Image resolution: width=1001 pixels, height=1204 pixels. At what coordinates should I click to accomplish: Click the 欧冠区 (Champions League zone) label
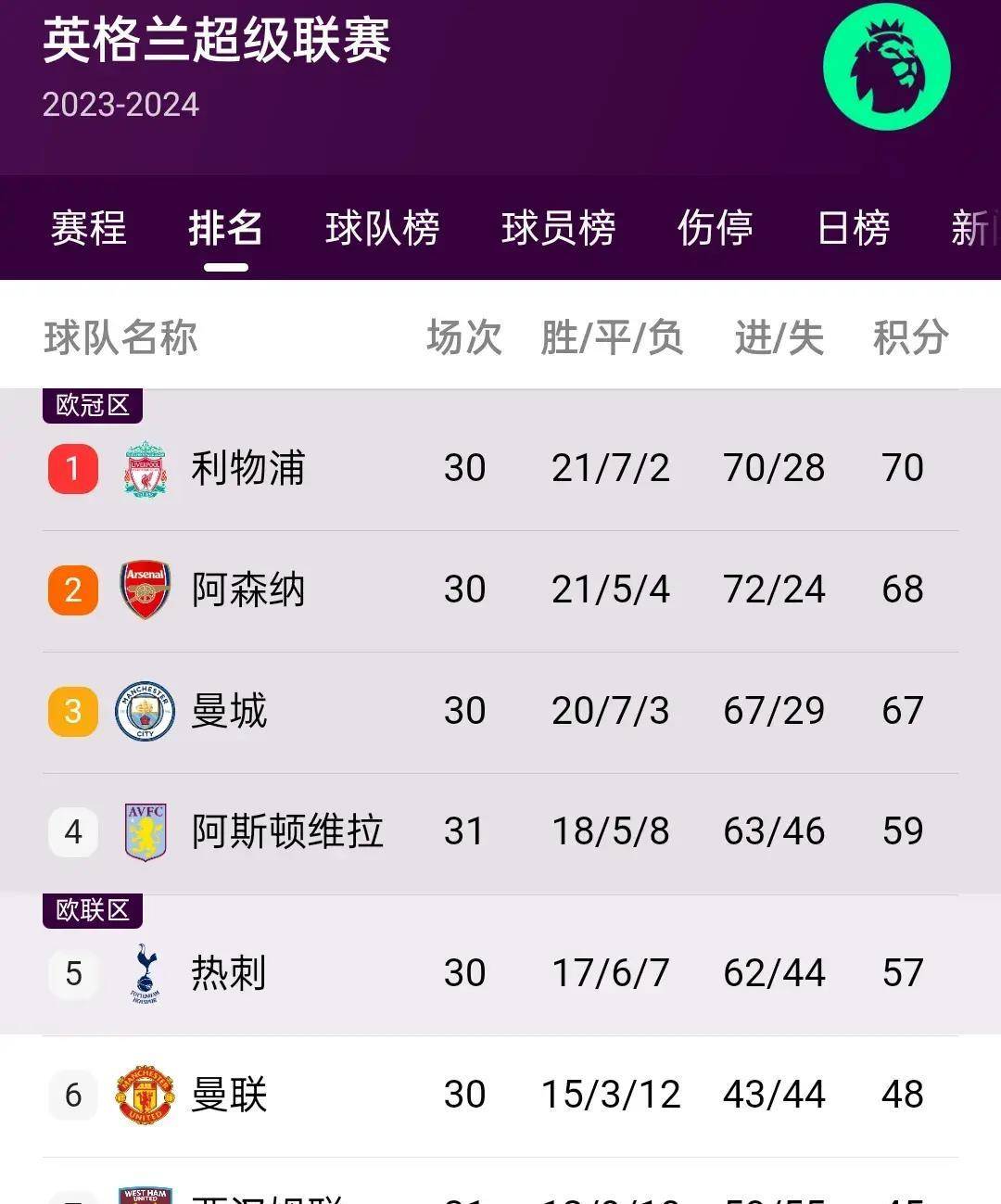pyautogui.click(x=92, y=404)
